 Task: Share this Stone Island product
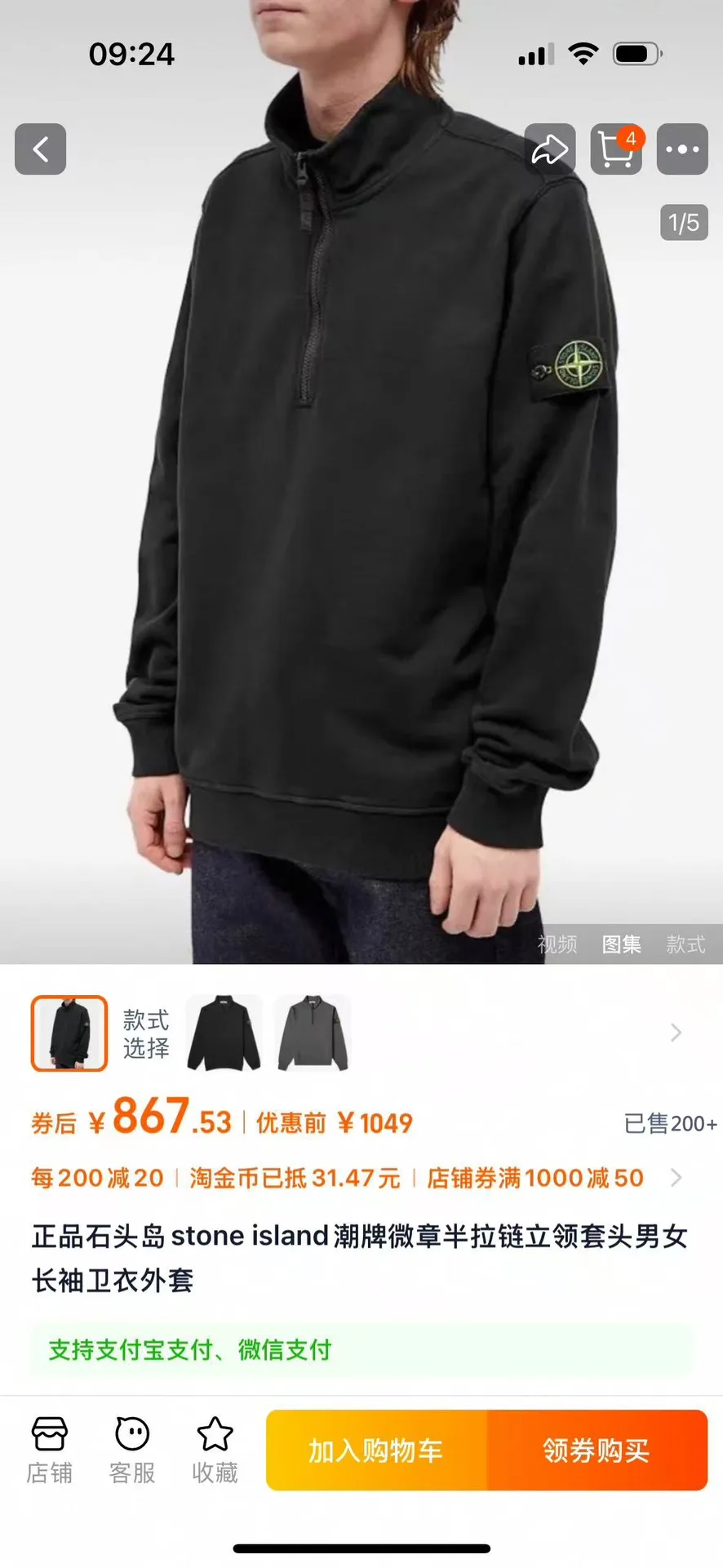pyautogui.click(x=550, y=149)
